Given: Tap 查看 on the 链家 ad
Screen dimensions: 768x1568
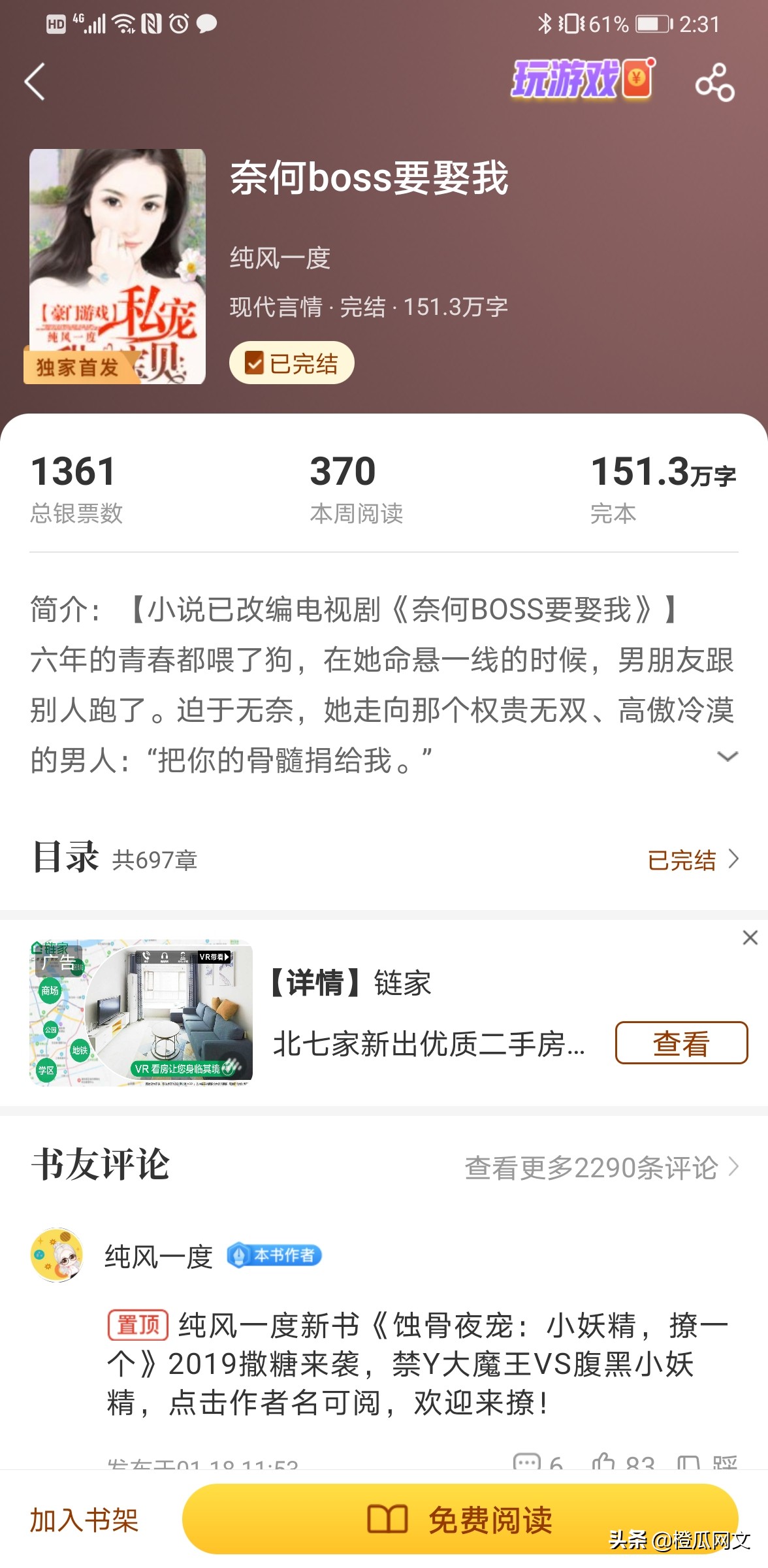Looking at the screenshot, I should [x=681, y=1043].
